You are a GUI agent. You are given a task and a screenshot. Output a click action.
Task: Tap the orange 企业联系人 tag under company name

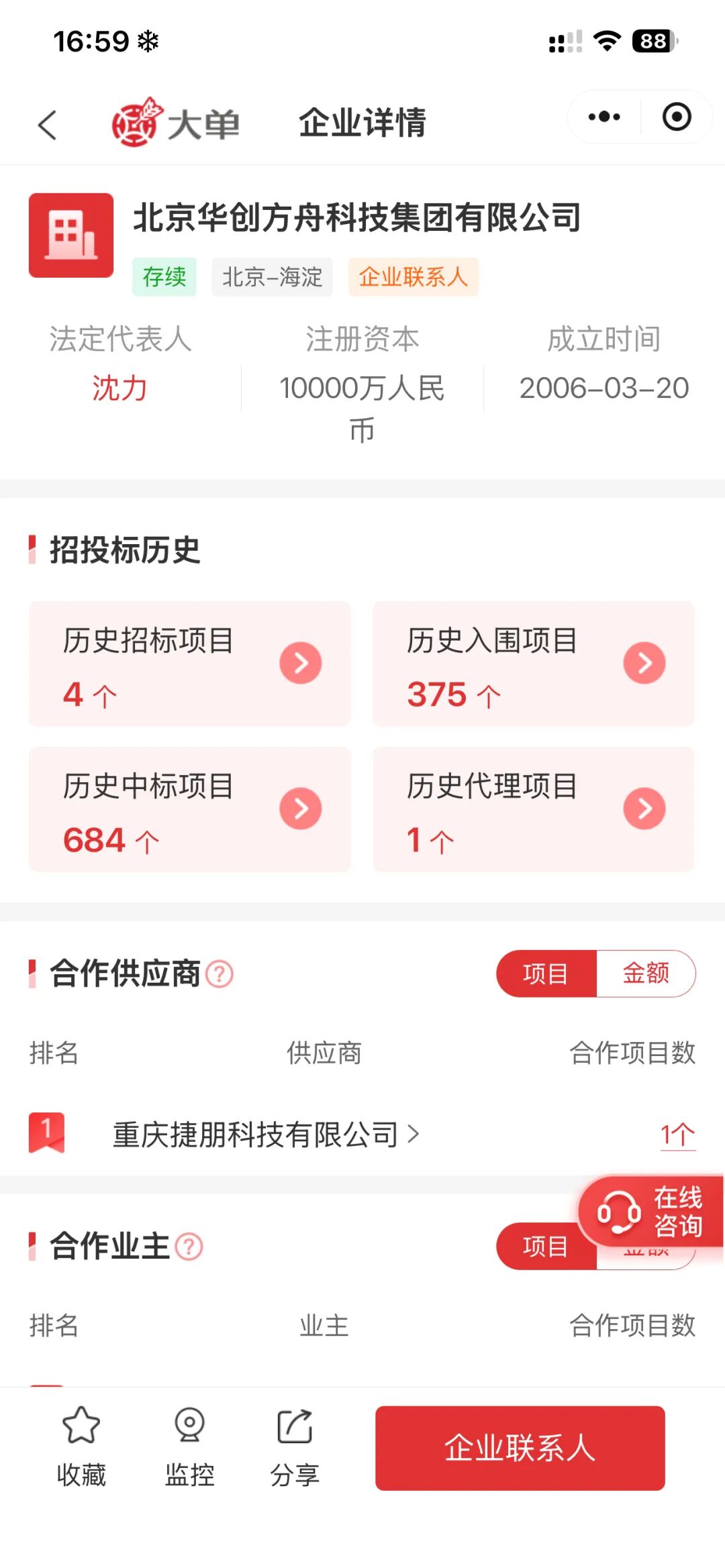pyautogui.click(x=413, y=277)
